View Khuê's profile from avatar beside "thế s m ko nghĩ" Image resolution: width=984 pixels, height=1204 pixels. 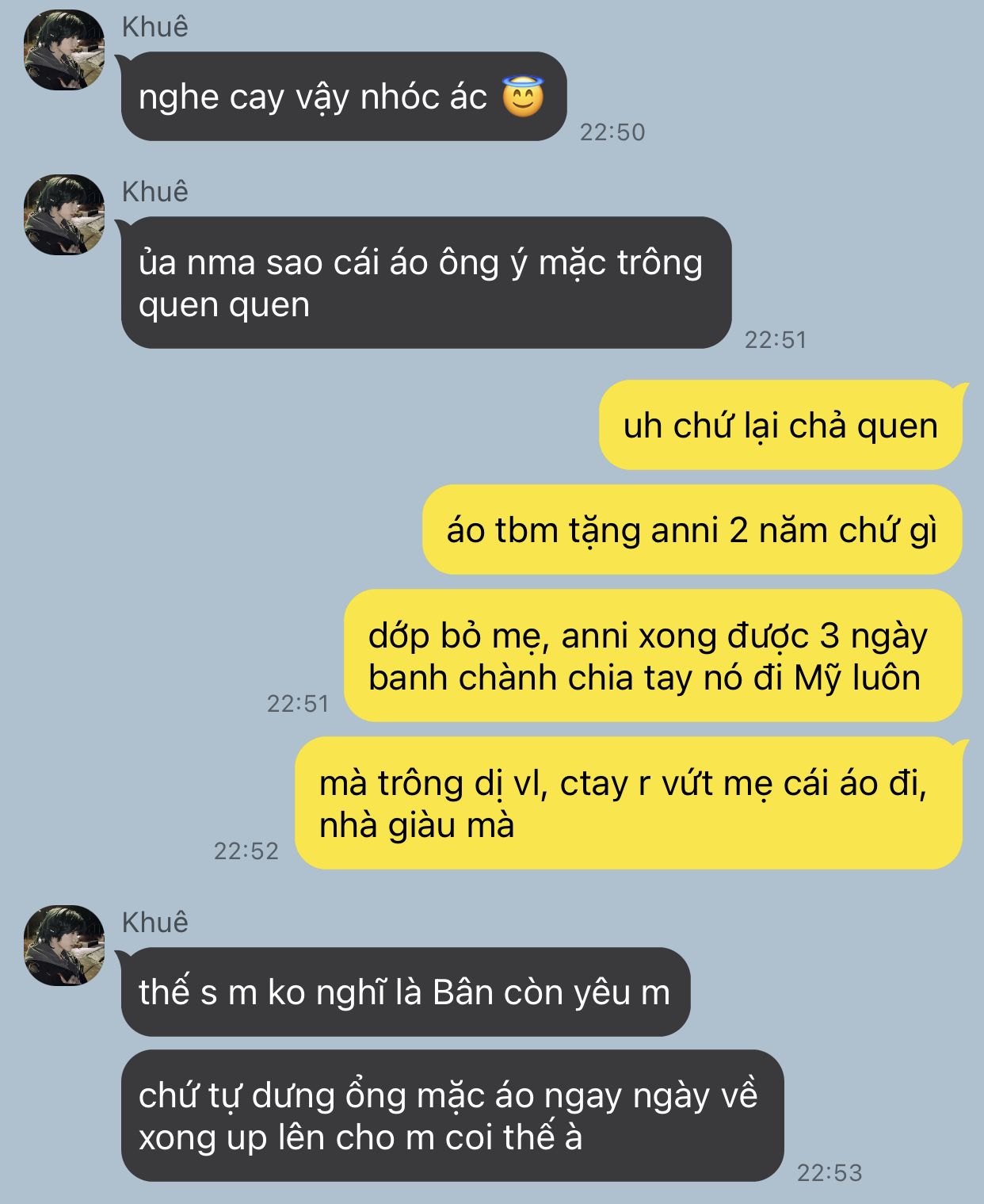click(63, 946)
